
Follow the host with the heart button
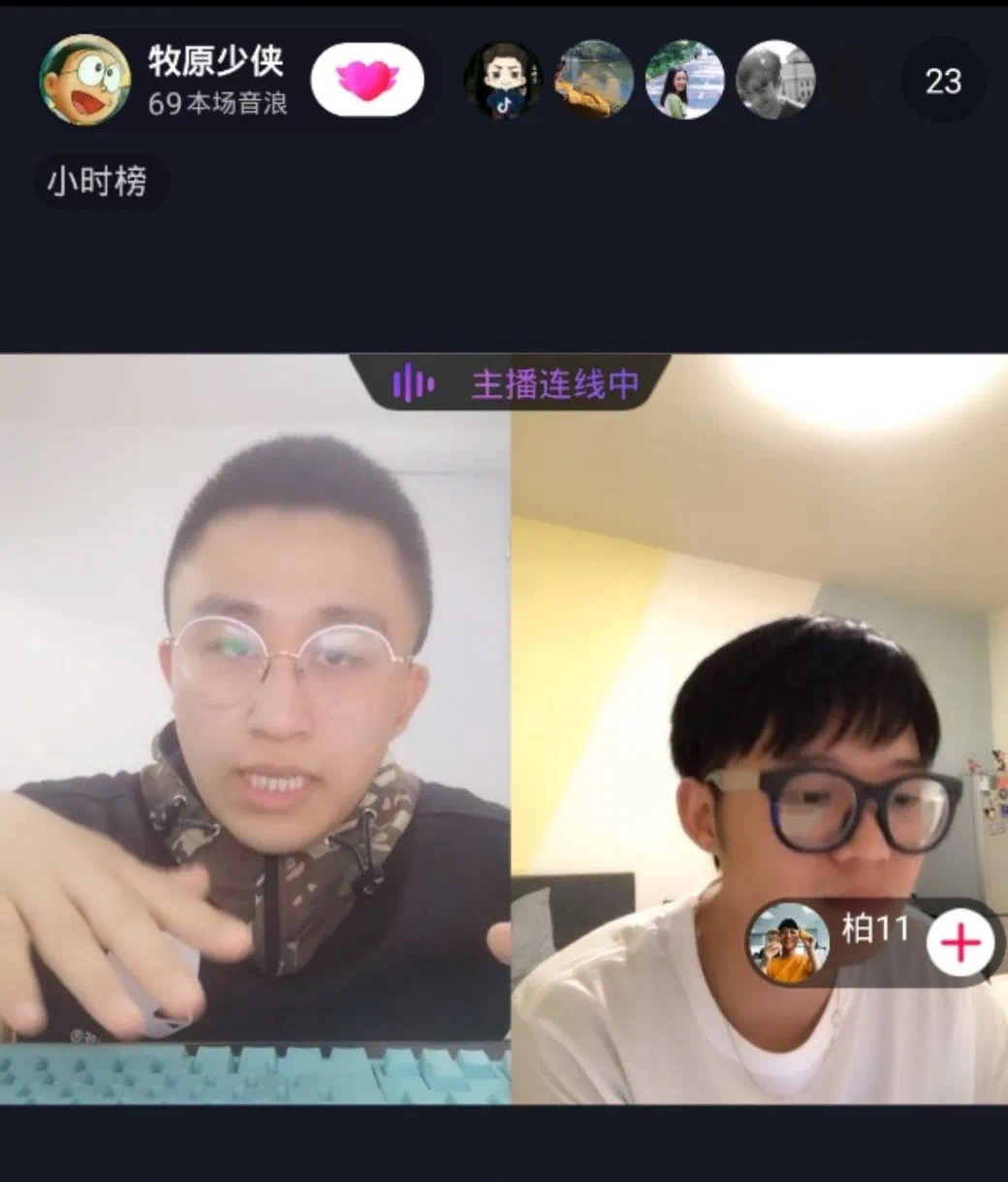367,80
